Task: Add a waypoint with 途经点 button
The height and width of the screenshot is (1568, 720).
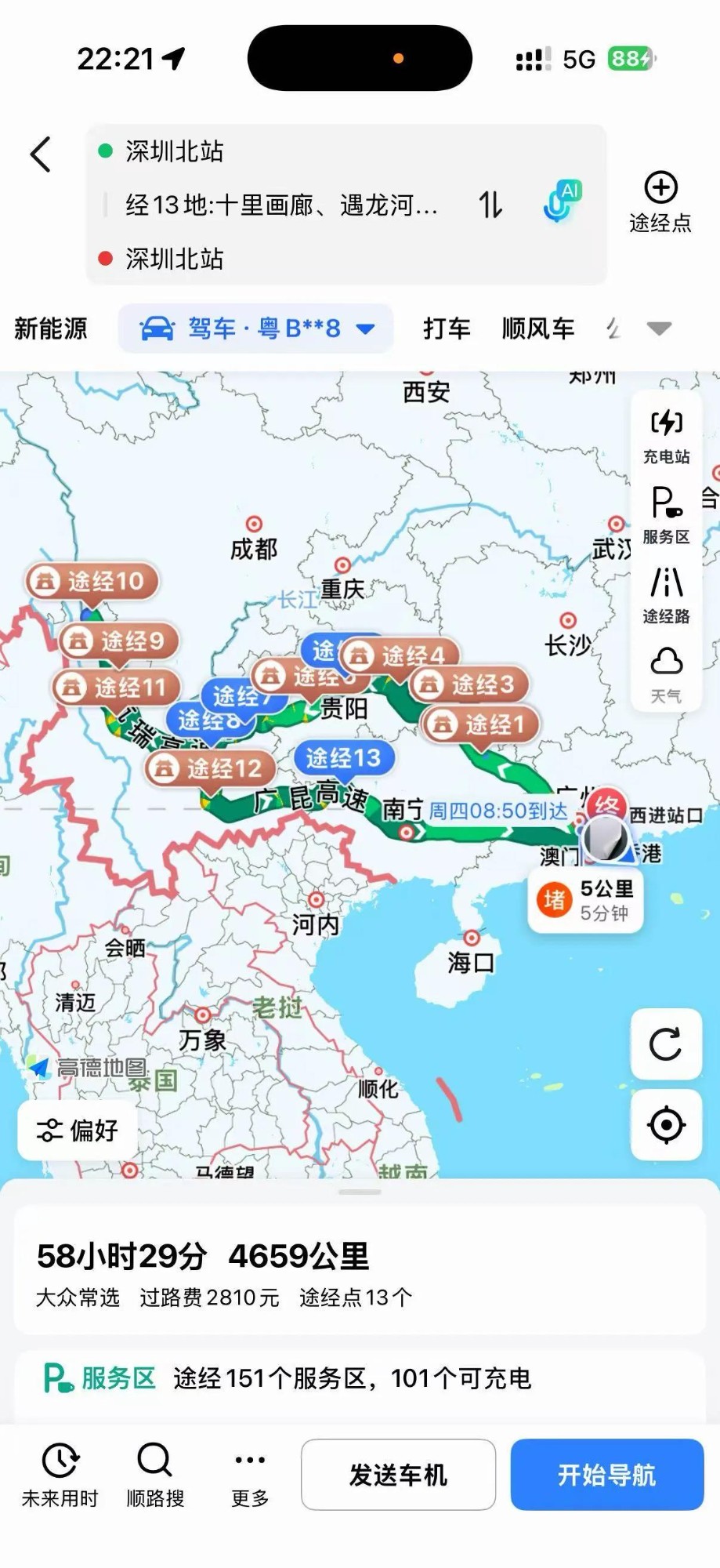Action: 660,202
